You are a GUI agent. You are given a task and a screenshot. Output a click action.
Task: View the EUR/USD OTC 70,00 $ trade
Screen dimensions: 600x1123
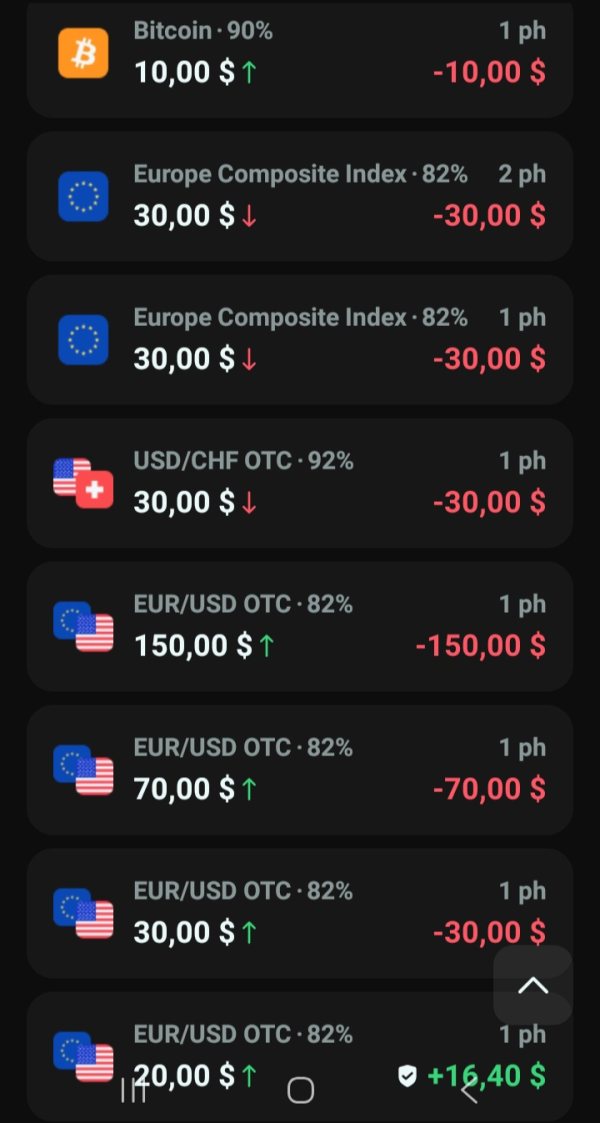(x=300, y=769)
